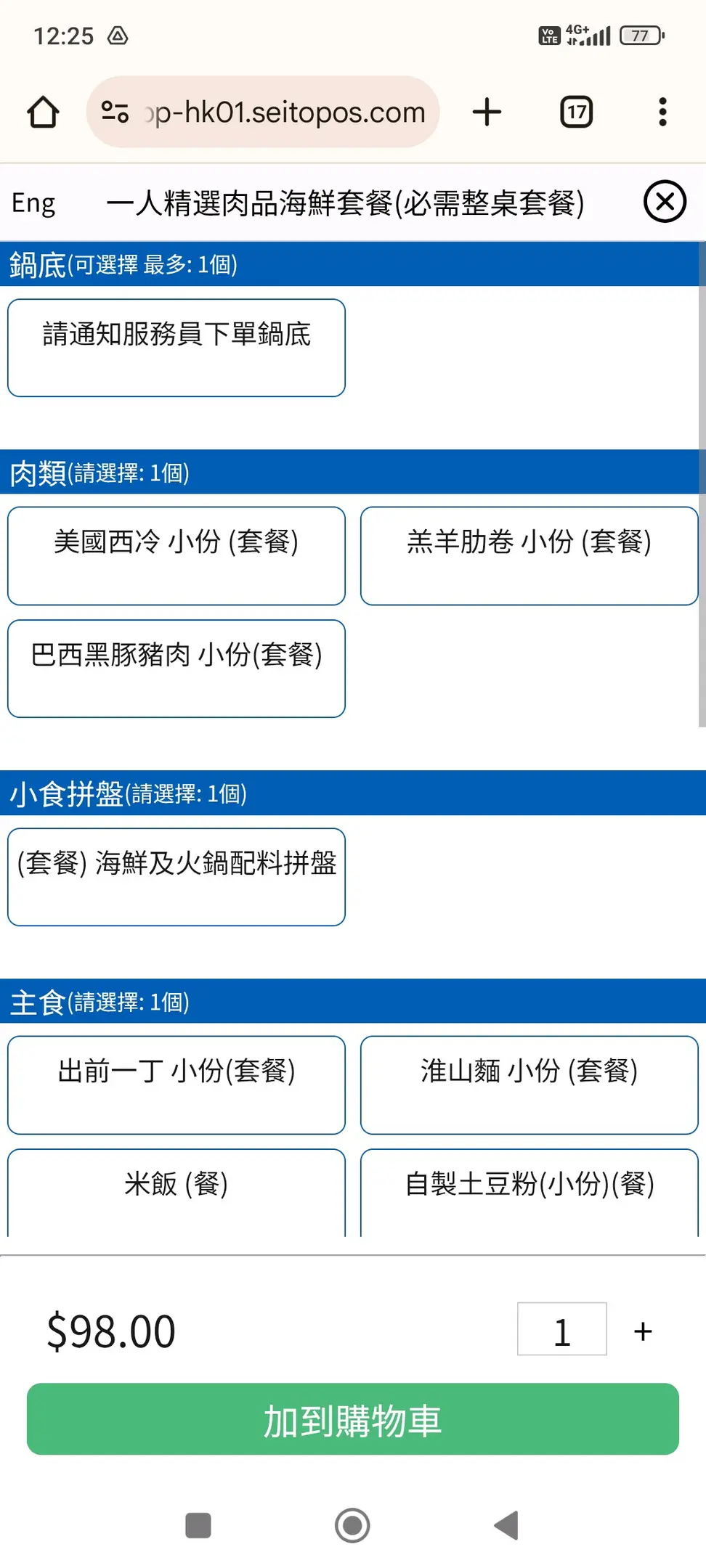This screenshot has width=706, height=1568.
Task: Open the browser overflow menu
Action: tap(662, 112)
